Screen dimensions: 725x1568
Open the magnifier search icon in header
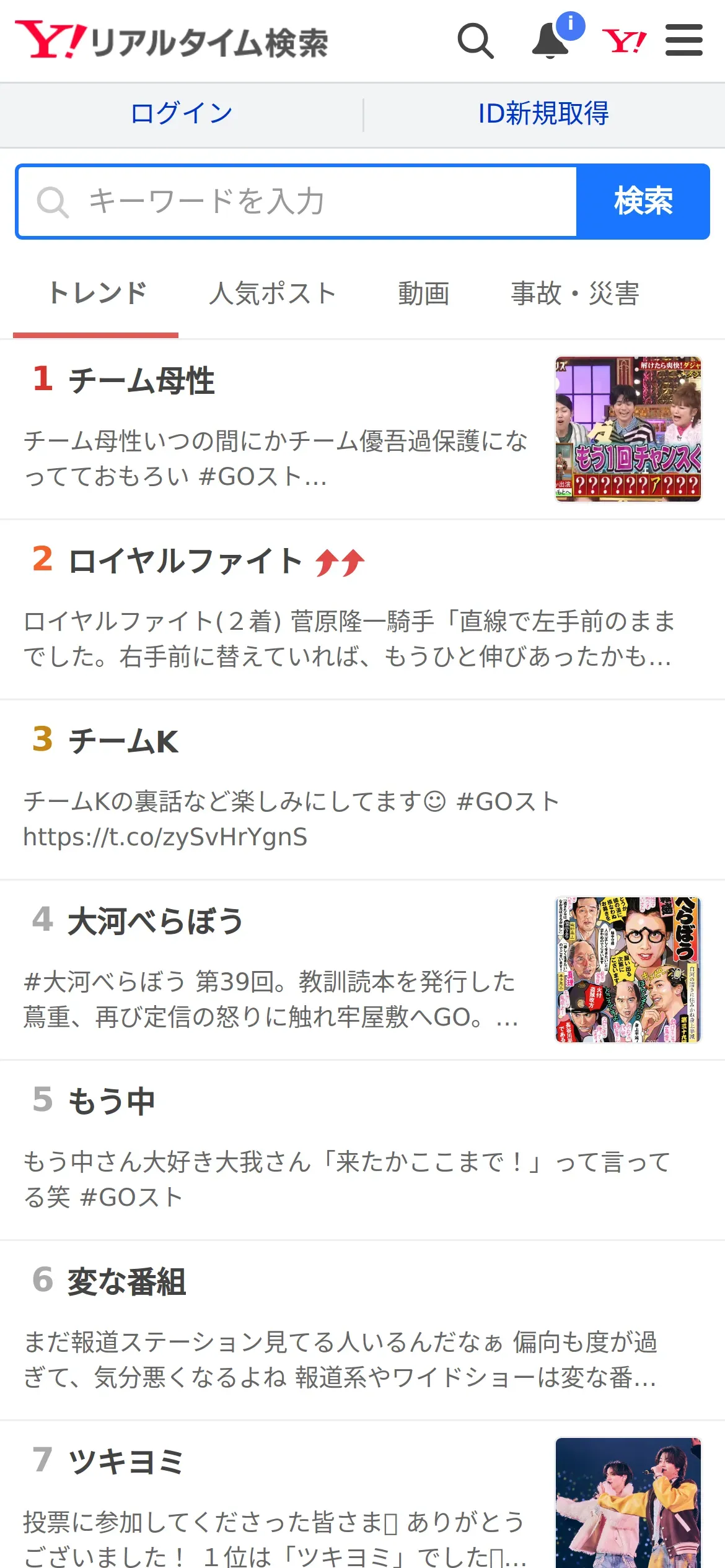point(475,41)
